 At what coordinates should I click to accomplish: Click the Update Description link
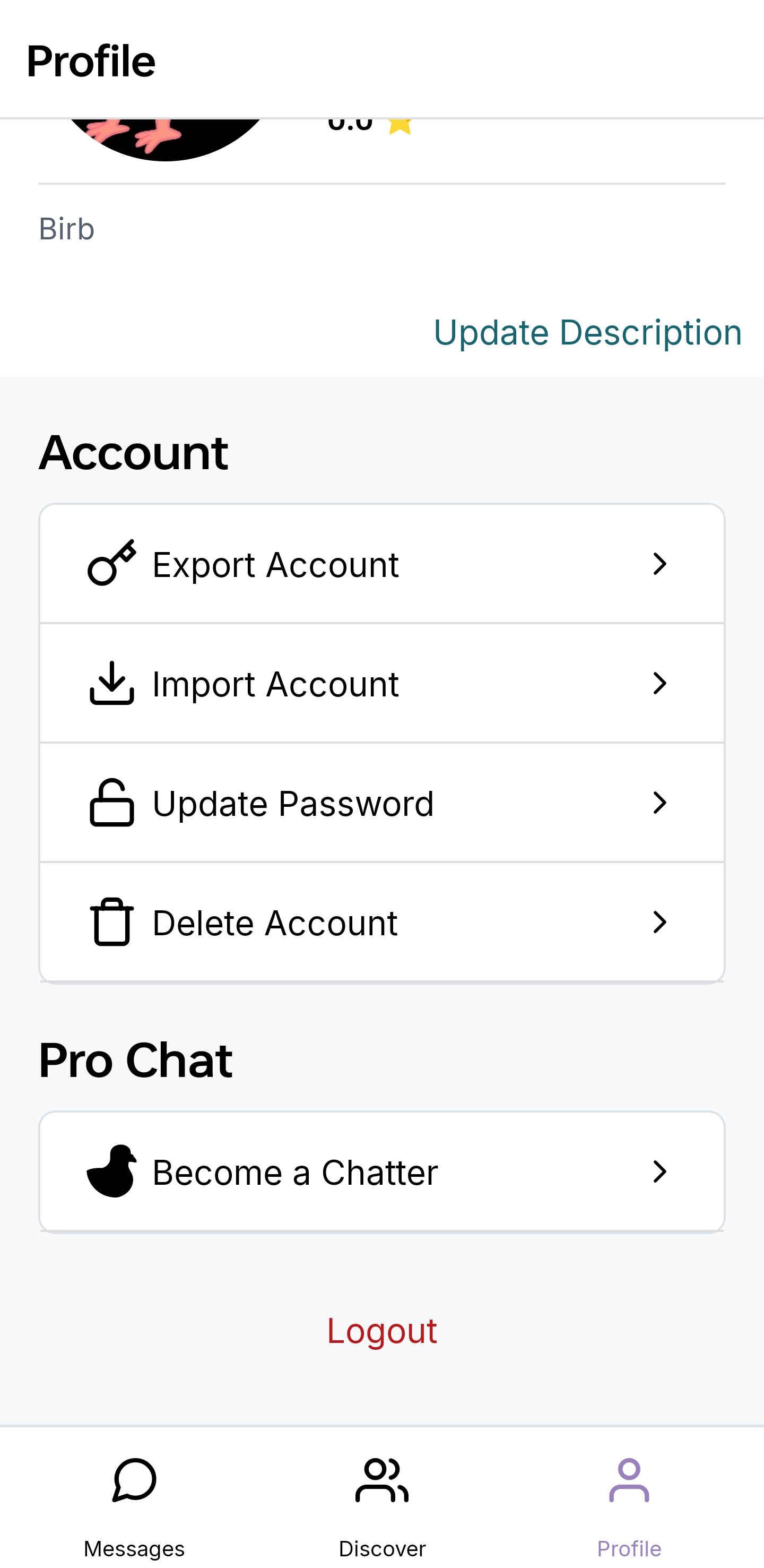click(587, 332)
